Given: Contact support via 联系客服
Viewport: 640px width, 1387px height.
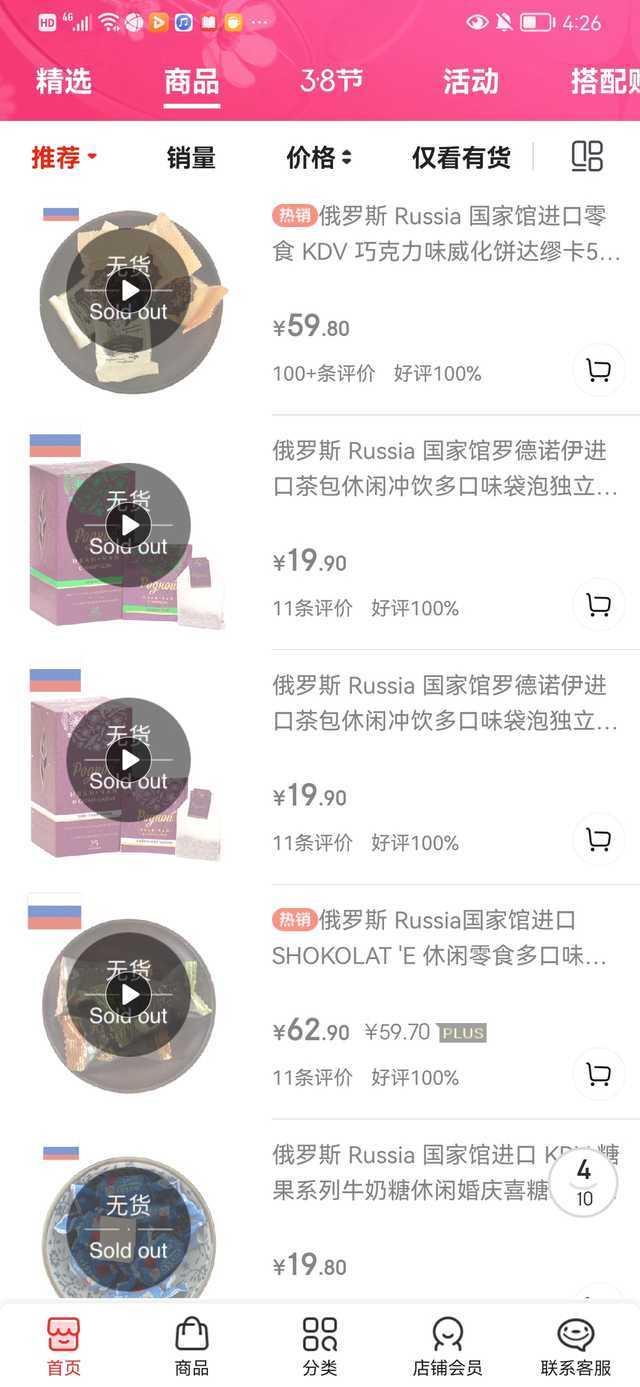Looking at the screenshot, I should 576,1346.
